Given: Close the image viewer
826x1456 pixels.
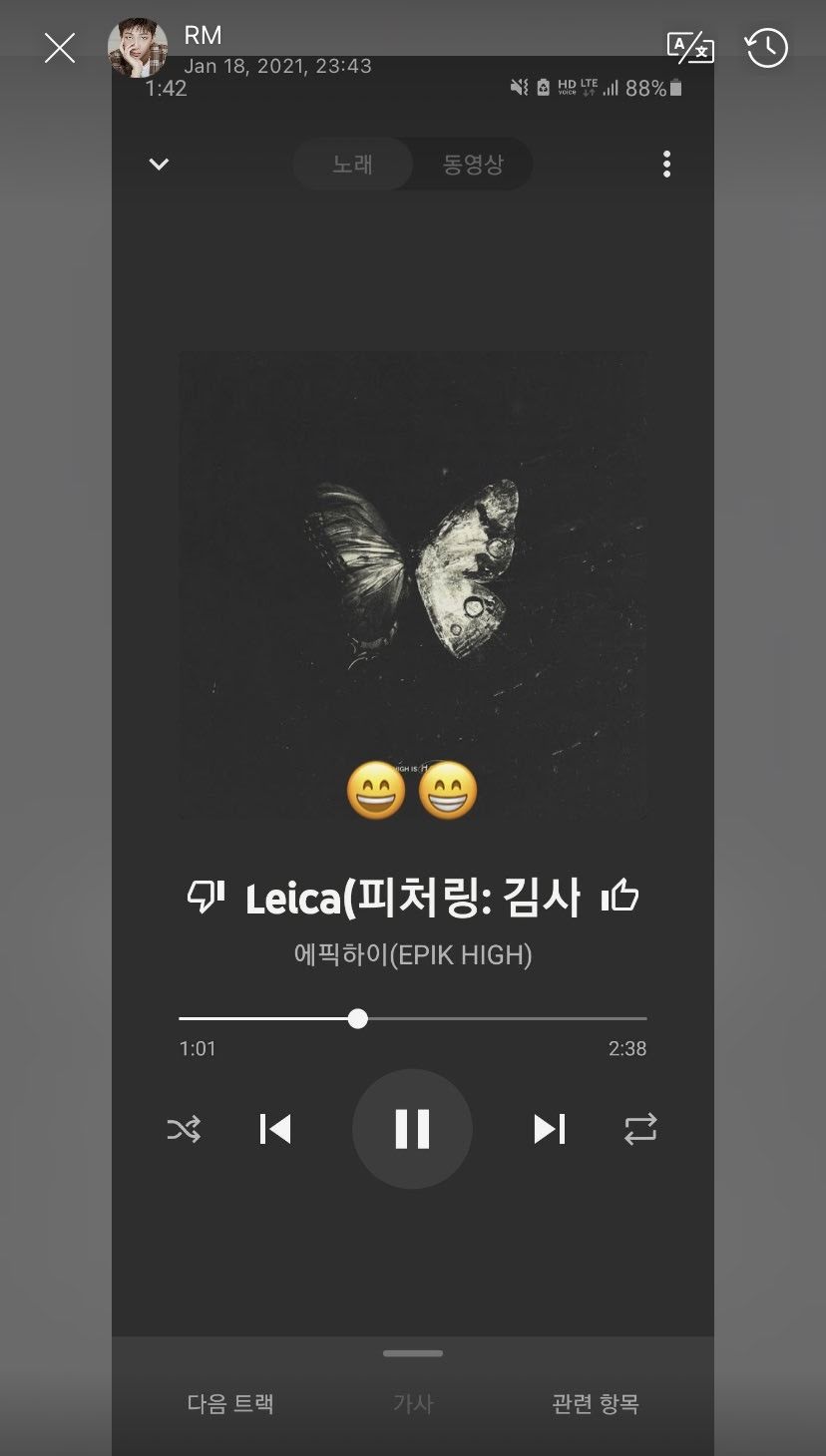Looking at the screenshot, I should [60, 48].
